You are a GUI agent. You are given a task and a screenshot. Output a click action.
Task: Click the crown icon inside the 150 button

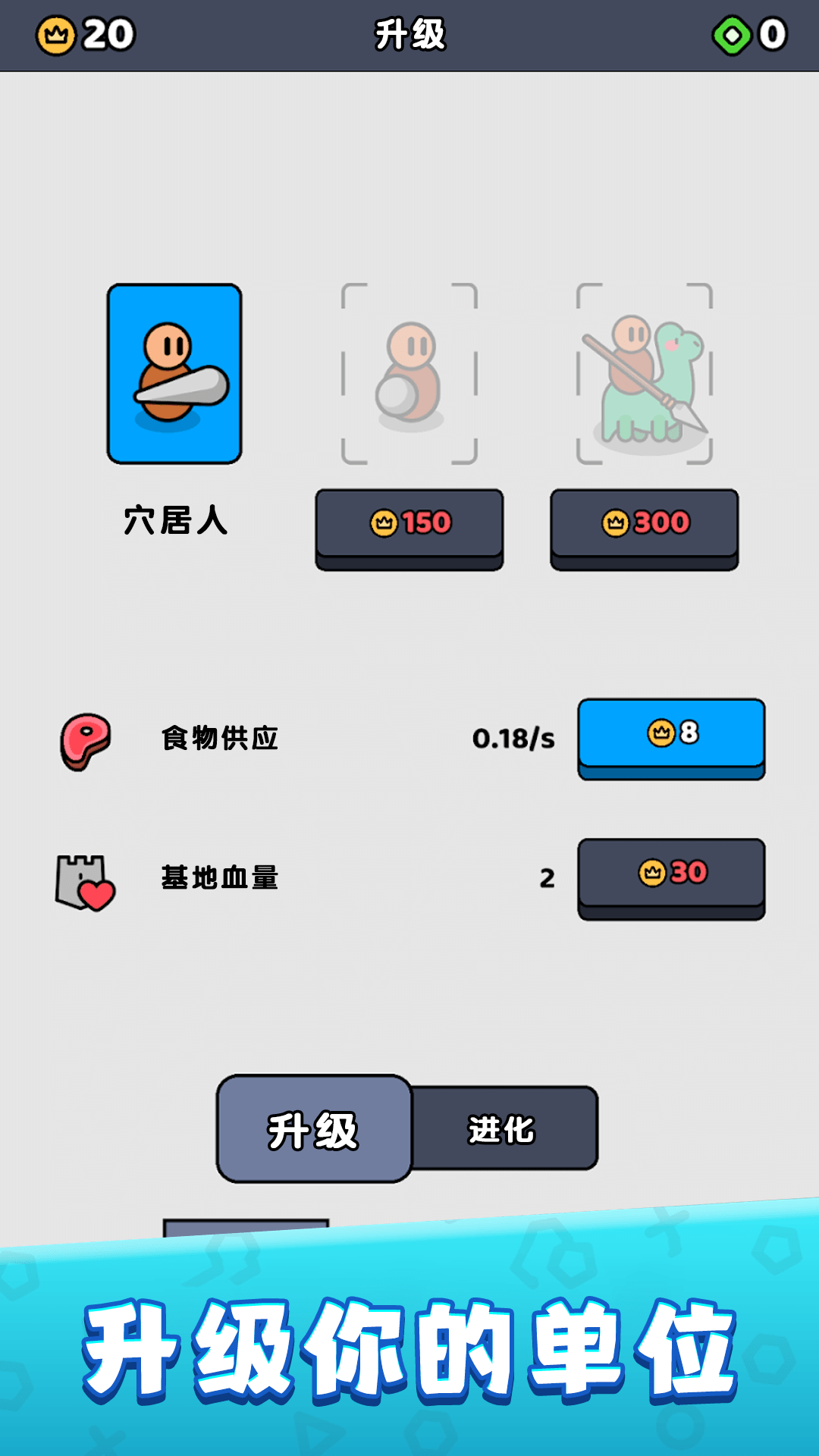[x=384, y=522]
